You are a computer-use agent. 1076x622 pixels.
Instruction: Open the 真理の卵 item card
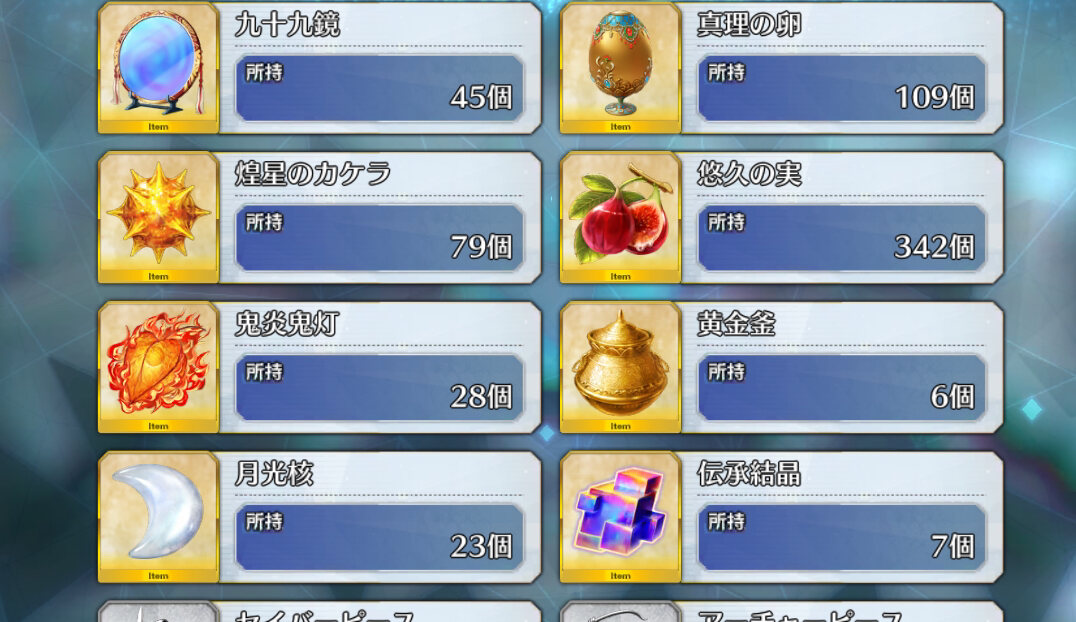point(781,68)
